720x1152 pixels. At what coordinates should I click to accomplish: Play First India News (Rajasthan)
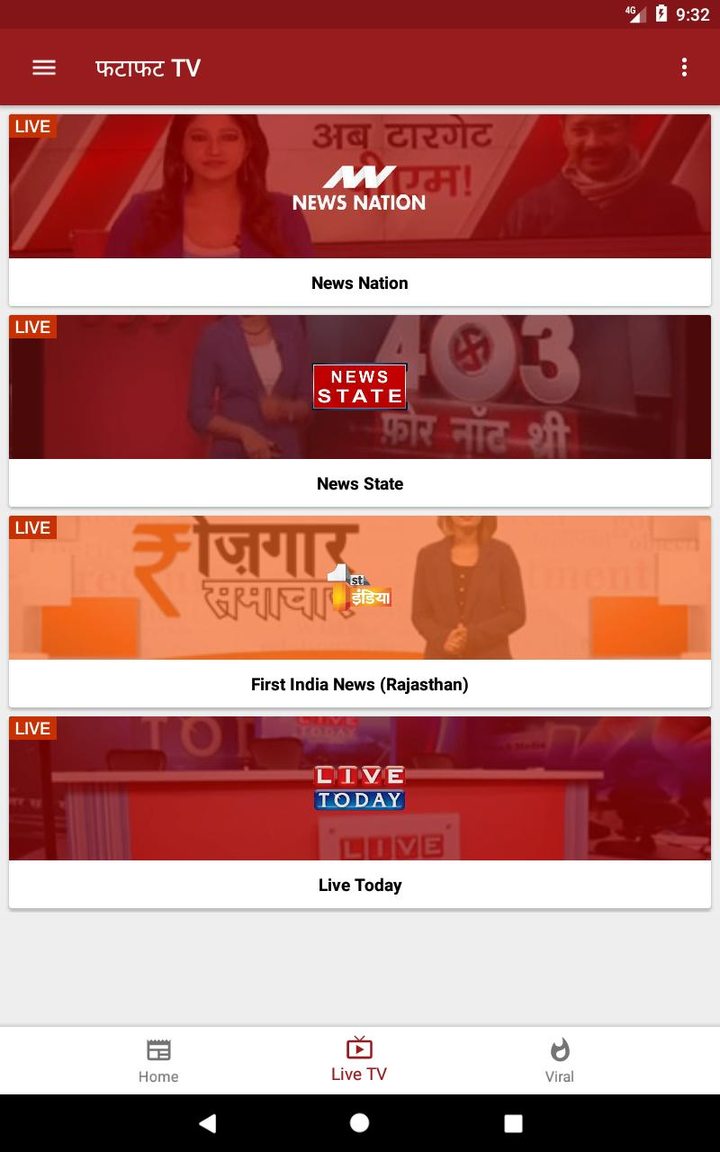(360, 611)
